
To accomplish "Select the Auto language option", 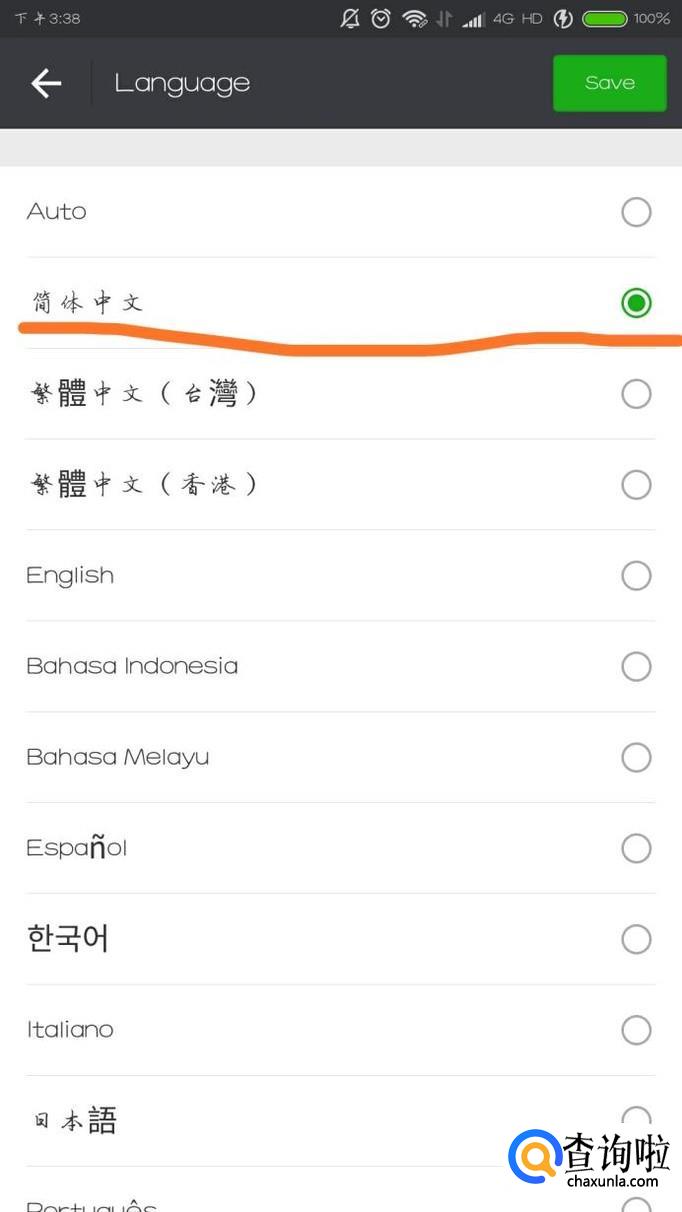I will [341, 212].
